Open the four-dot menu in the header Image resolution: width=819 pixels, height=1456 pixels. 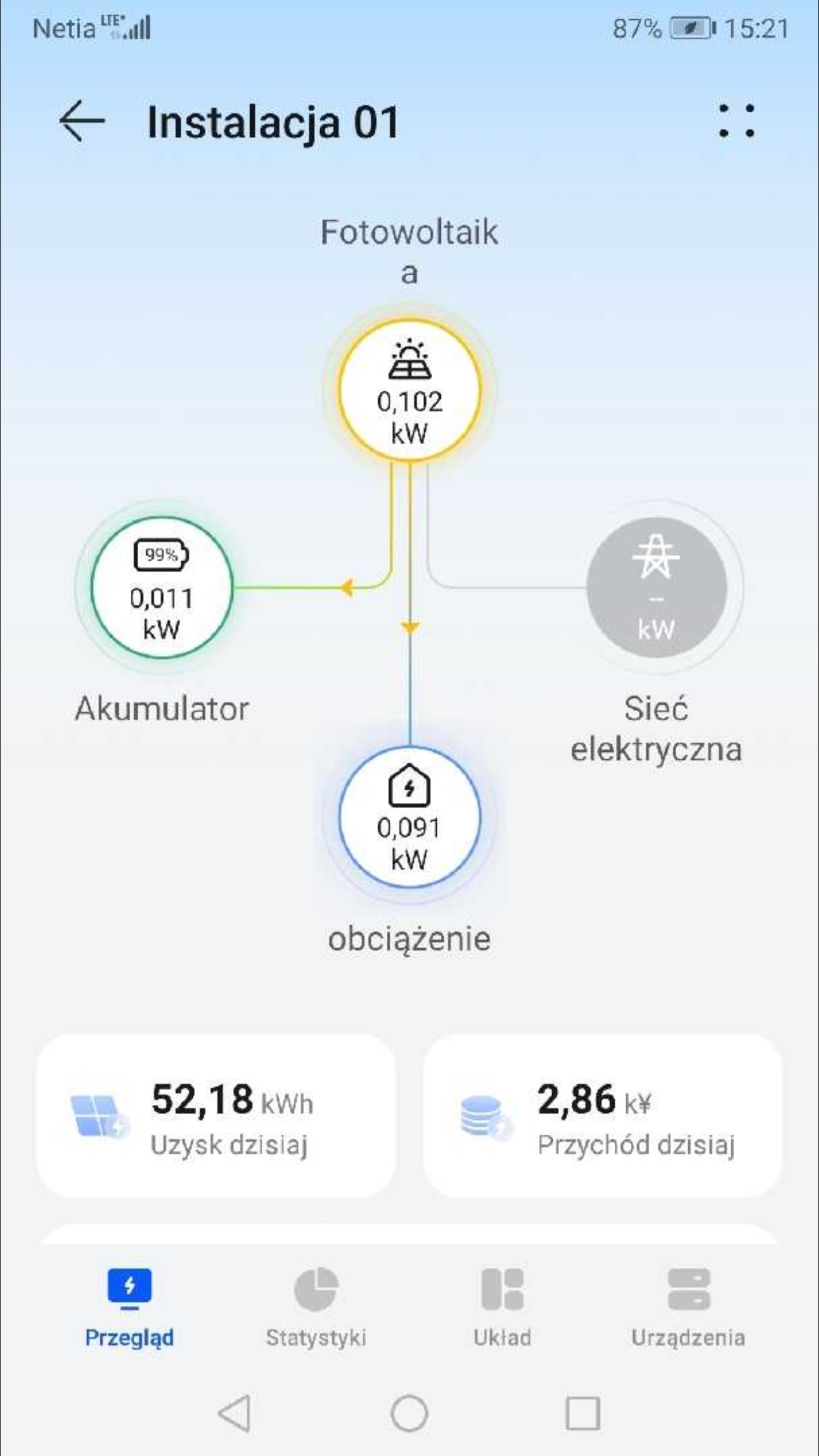pos(736,121)
